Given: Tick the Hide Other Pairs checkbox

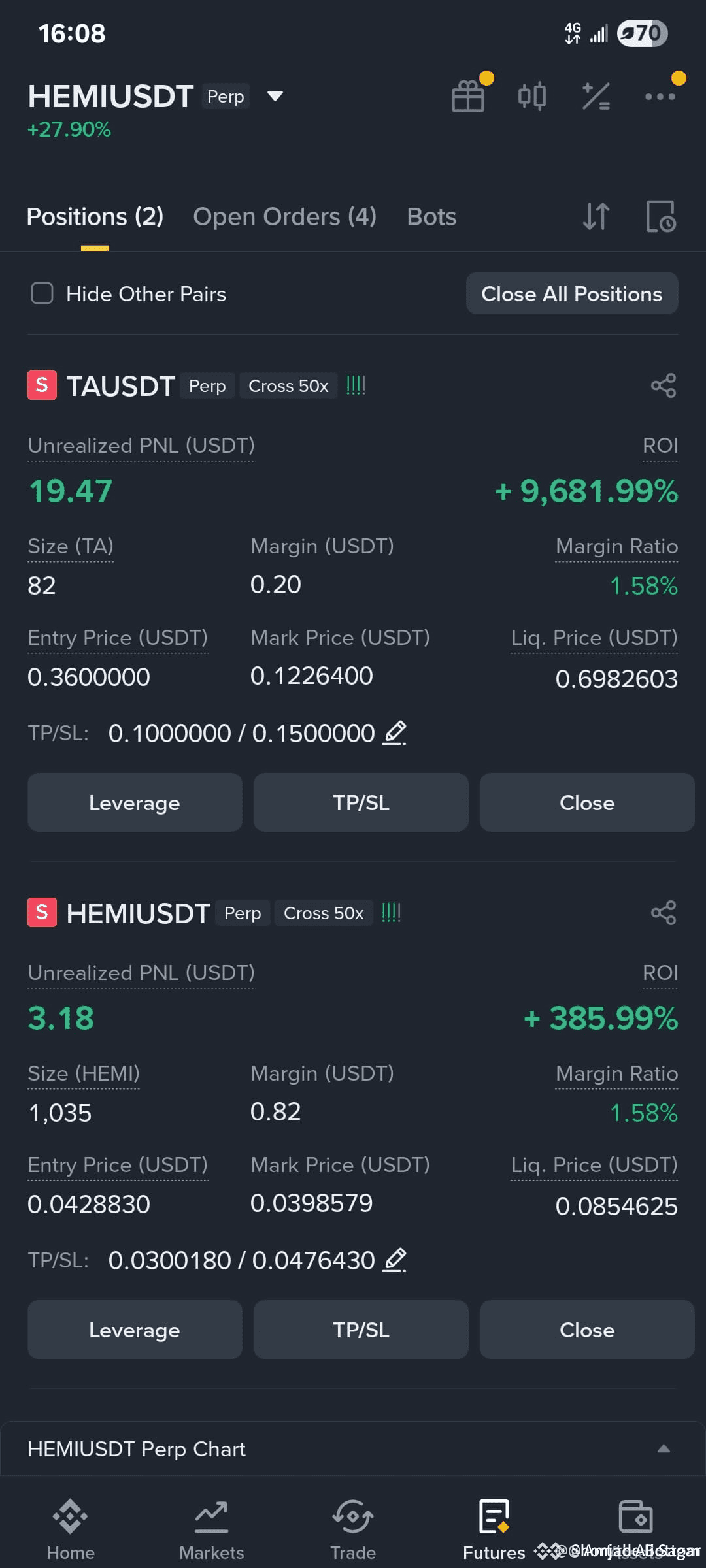Looking at the screenshot, I should pyautogui.click(x=42, y=293).
